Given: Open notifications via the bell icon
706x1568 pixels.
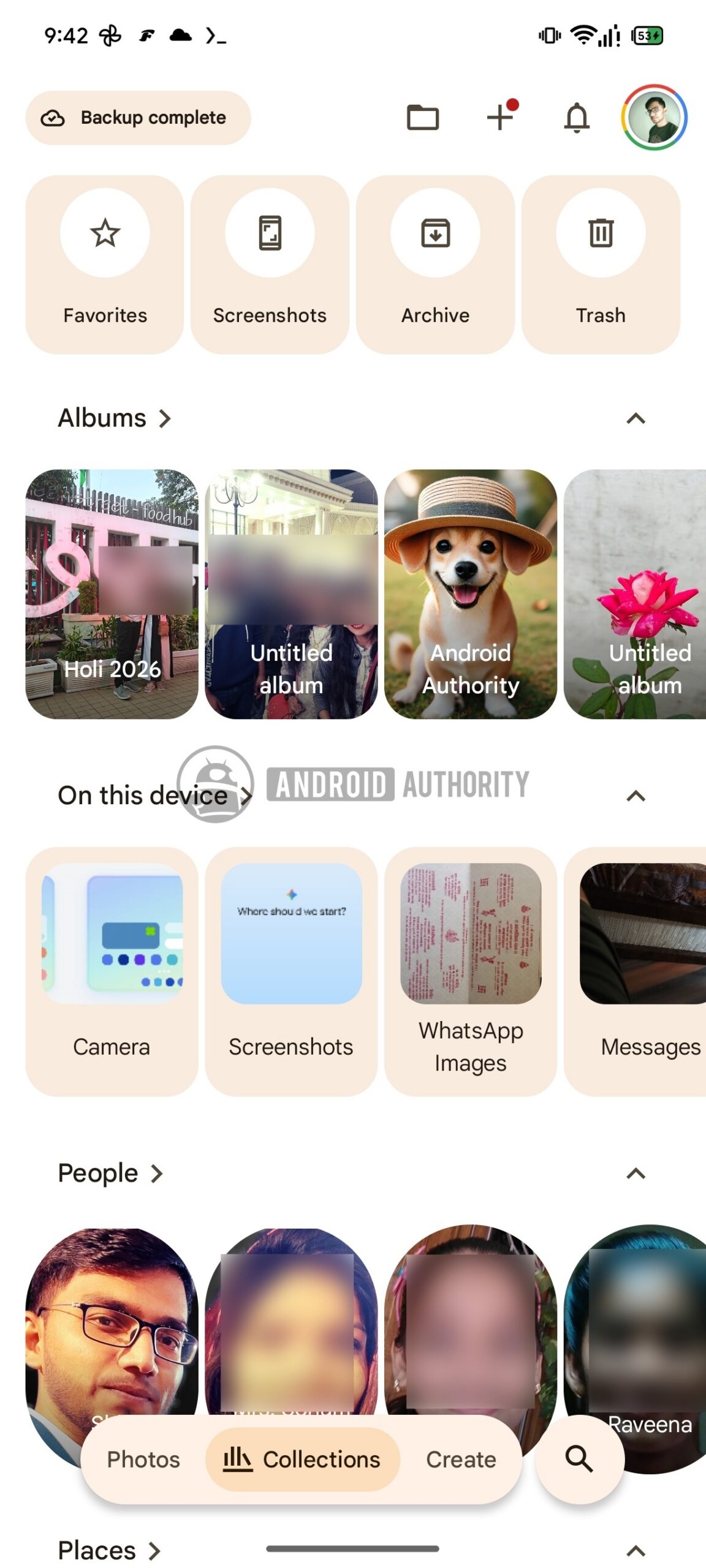Looking at the screenshot, I should (576, 118).
